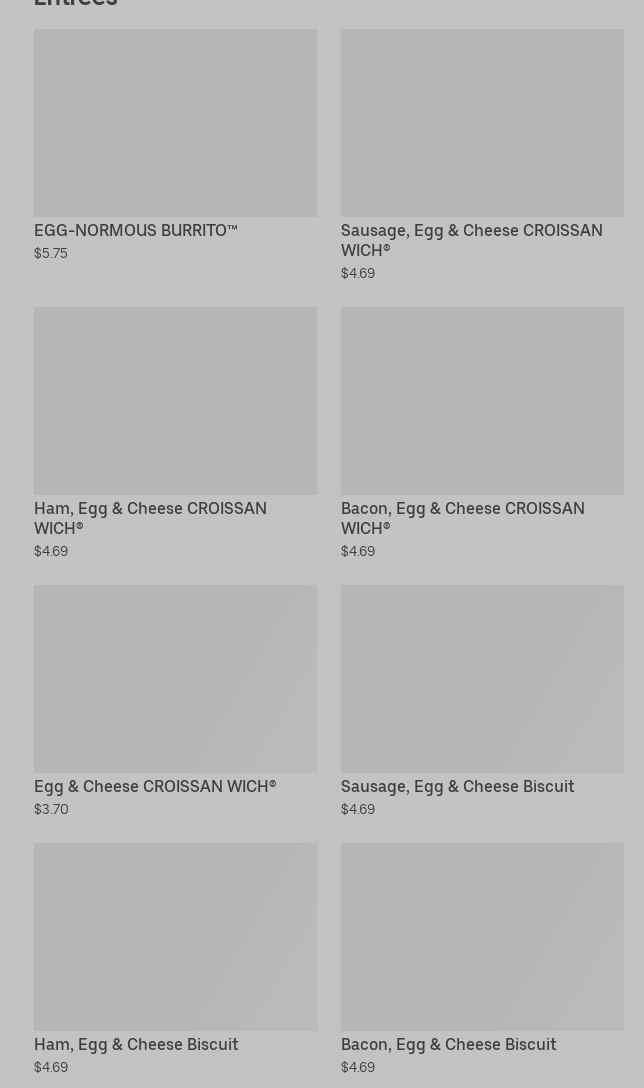This screenshot has width=644, height=1088.
Task: View the Egg & Cheese CROISSAN'WICH
Action: coord(176,702)
